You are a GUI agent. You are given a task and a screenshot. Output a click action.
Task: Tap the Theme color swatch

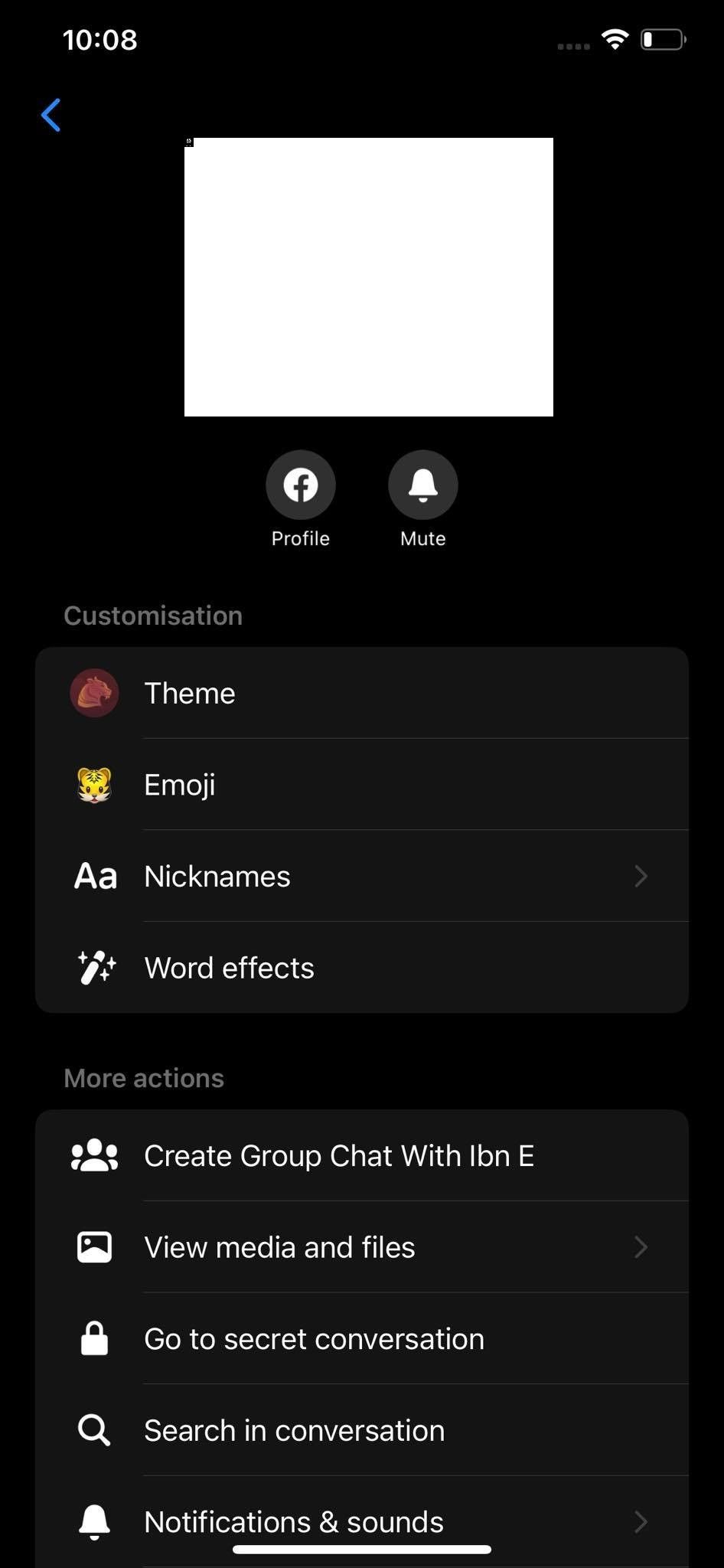93,692
